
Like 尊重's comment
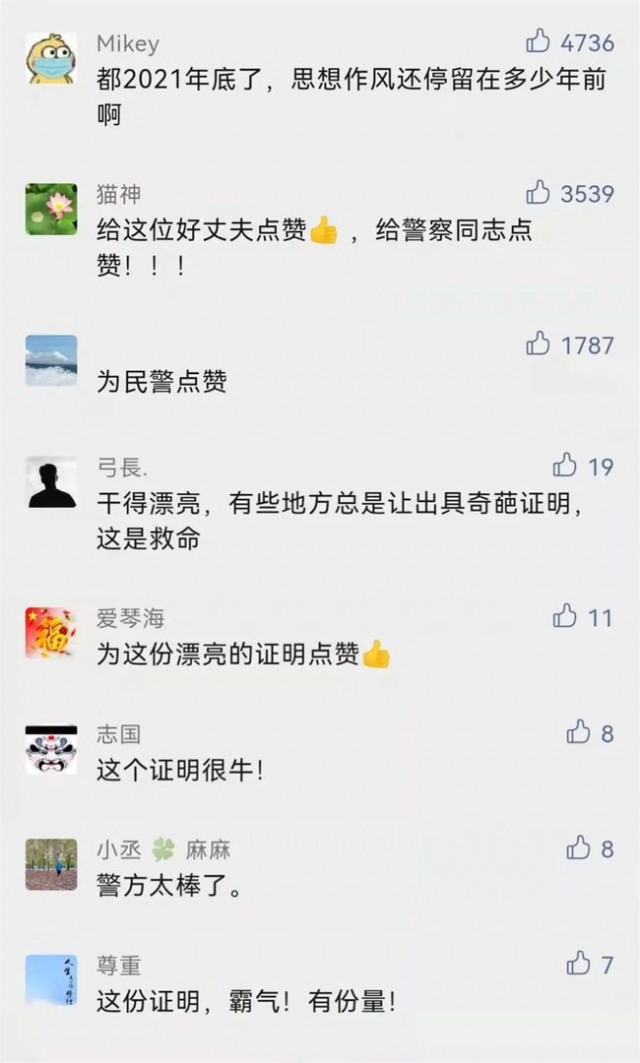[x=578, y=963]
